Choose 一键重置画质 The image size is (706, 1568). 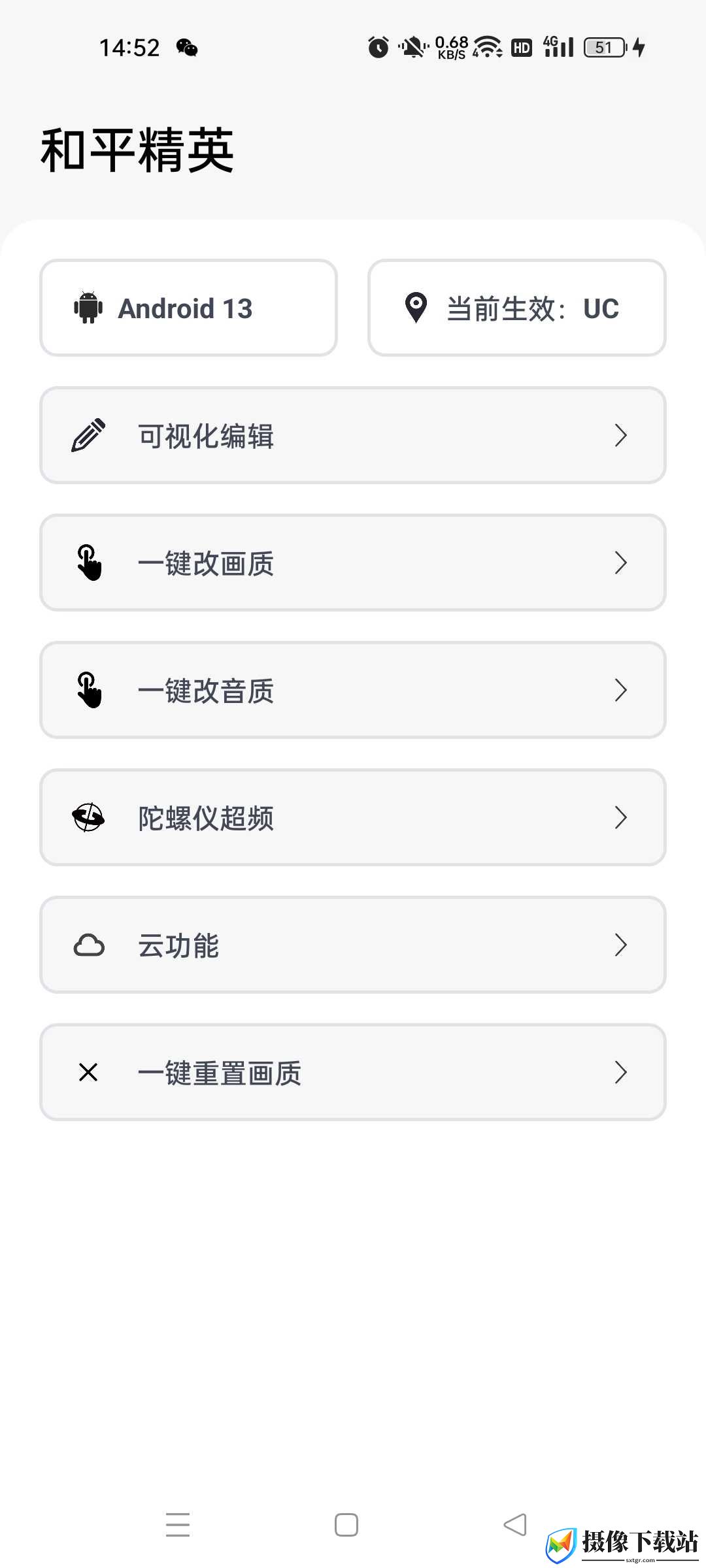(x=353, y=1072)
